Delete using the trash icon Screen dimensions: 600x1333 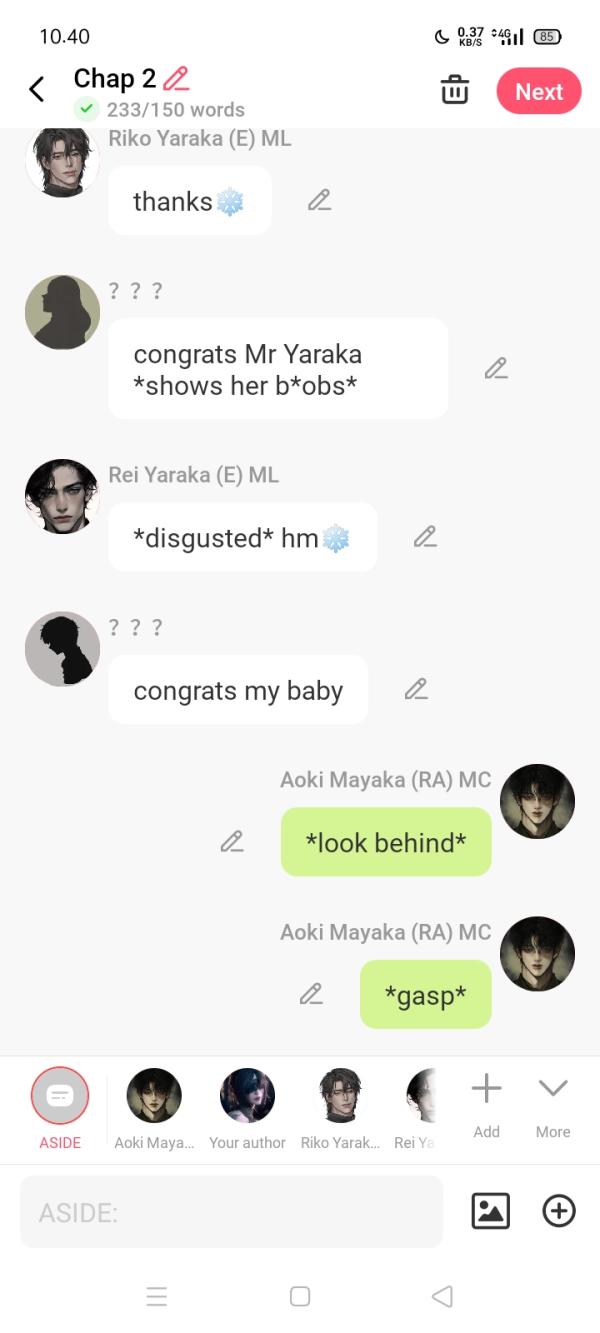pyautogui.click(x=455, y=90)
